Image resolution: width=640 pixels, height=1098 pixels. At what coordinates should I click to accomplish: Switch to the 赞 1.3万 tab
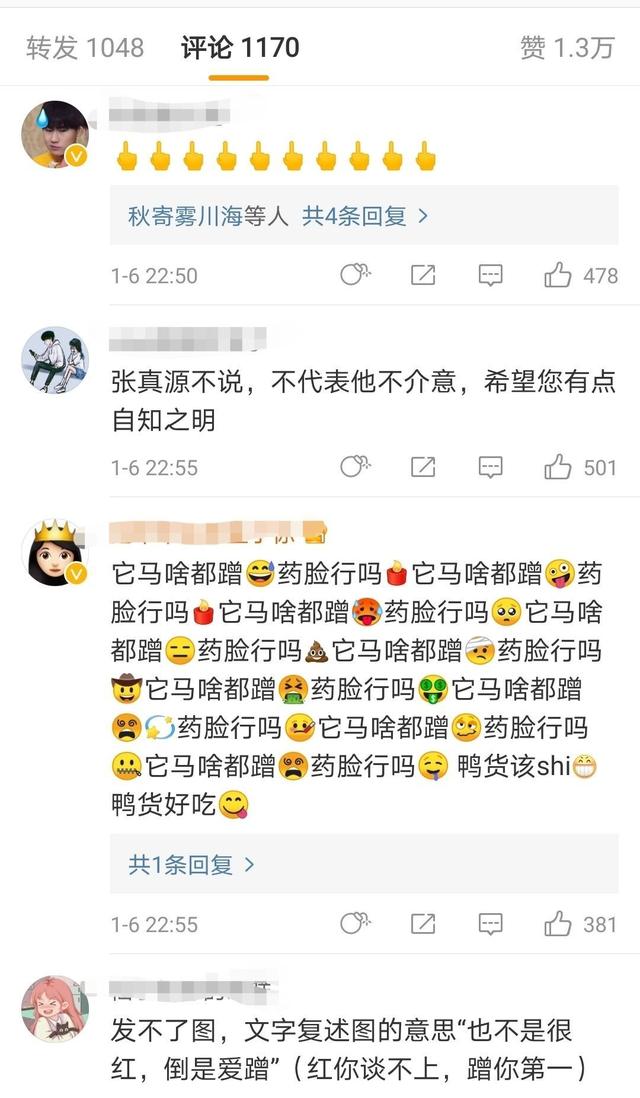pyautogui.click(x=566, y=47)
